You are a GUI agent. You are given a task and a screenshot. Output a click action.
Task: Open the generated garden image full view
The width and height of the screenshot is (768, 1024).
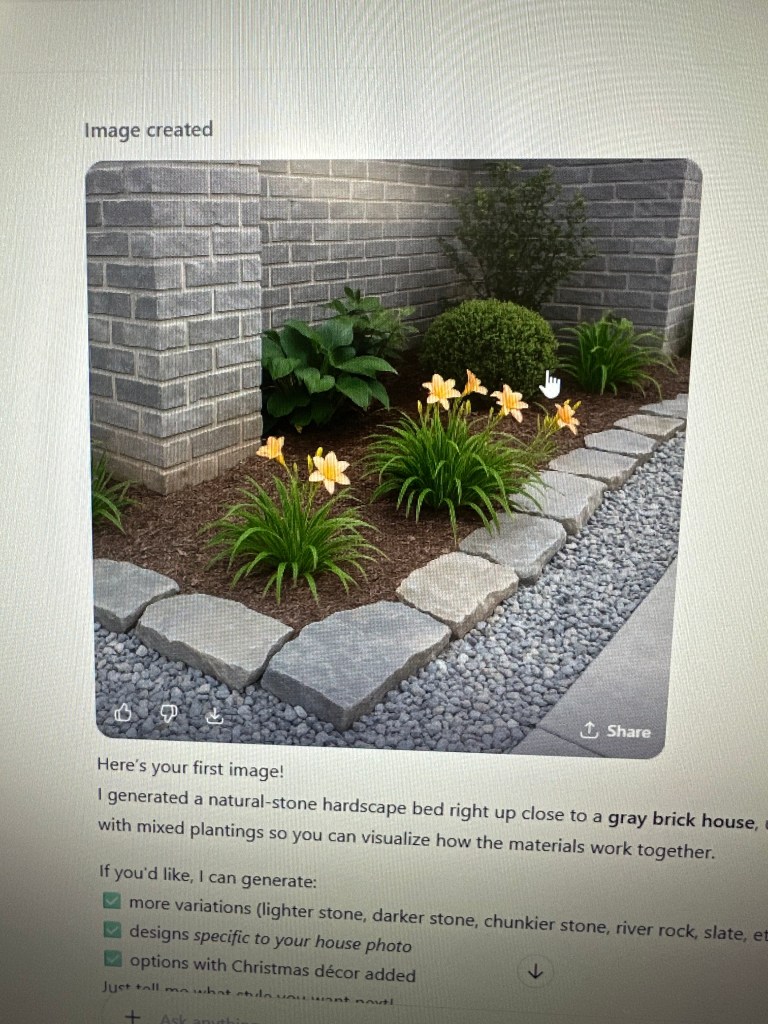pos(390,450)
